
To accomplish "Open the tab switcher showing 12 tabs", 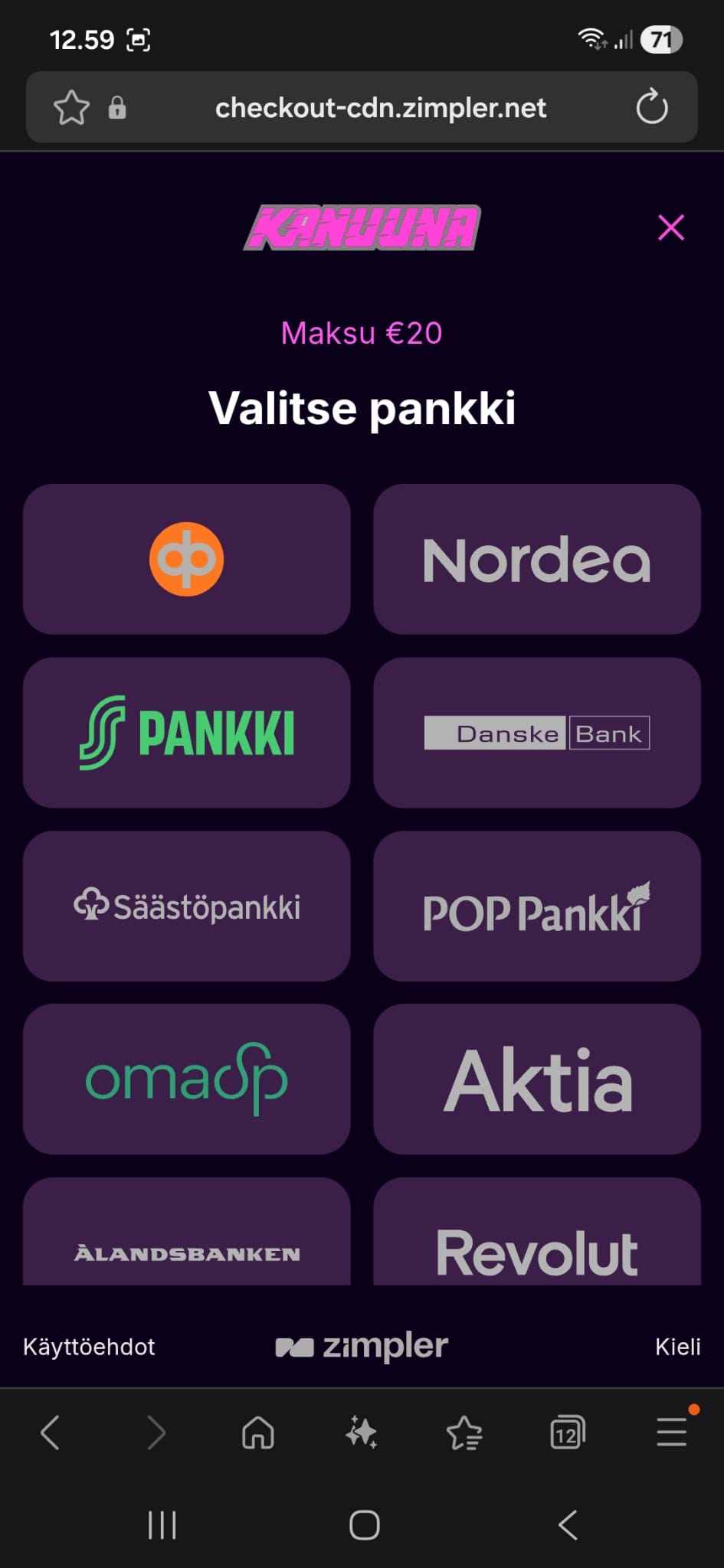I will pyautogui.click(x=567, y=1432).
